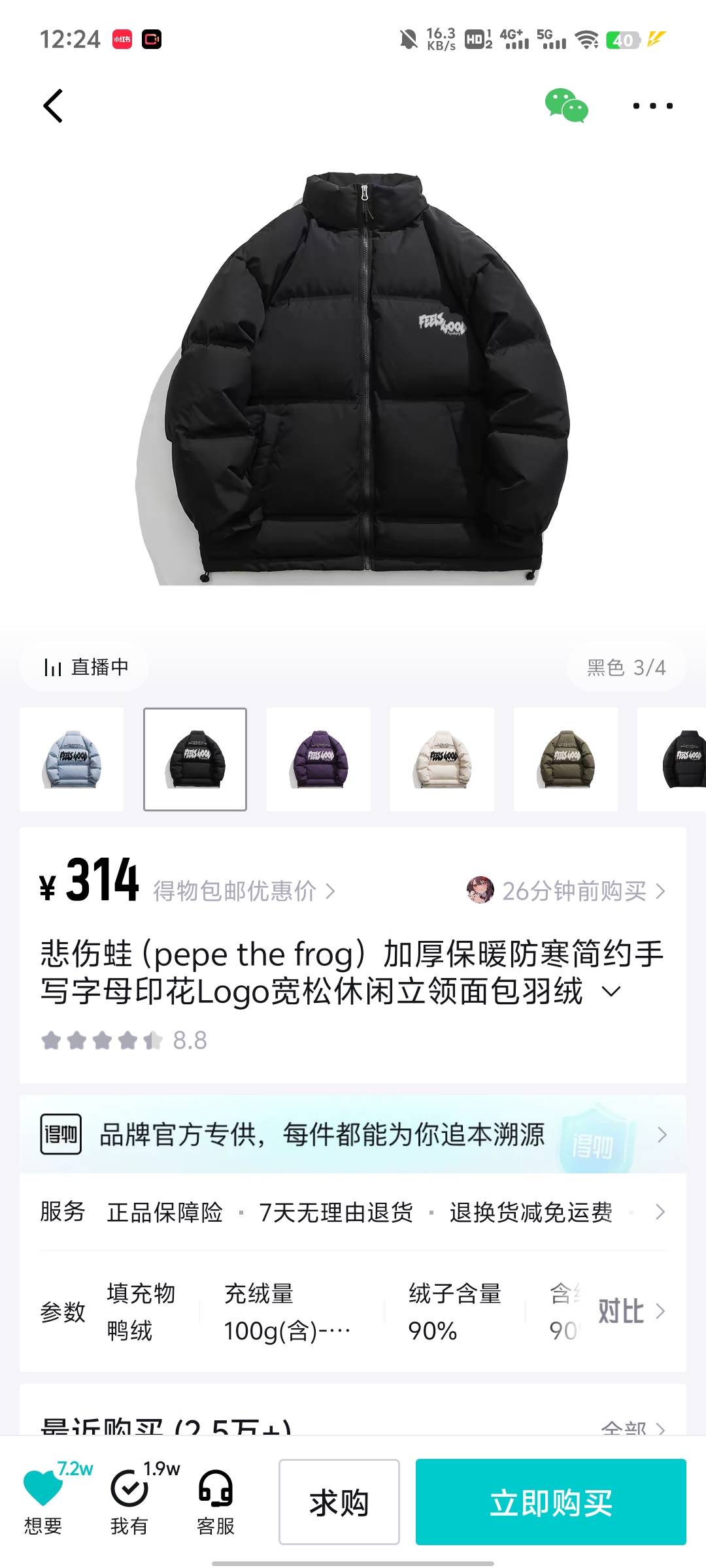The height and width of the screenshot is (1568, 706).
Task: Select the purple jacket thumbnail
Action: pyautogui.click(x=318, y=759)
